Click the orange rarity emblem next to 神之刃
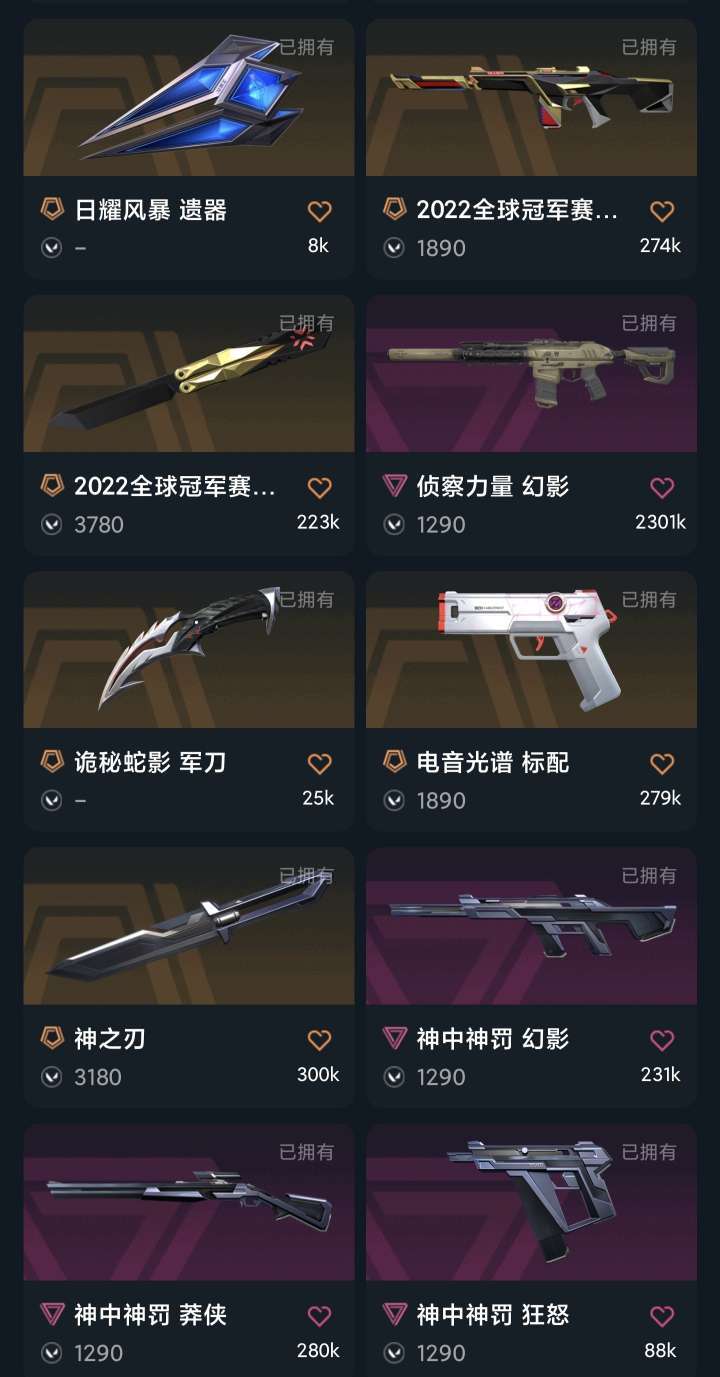 point(53,1040)
